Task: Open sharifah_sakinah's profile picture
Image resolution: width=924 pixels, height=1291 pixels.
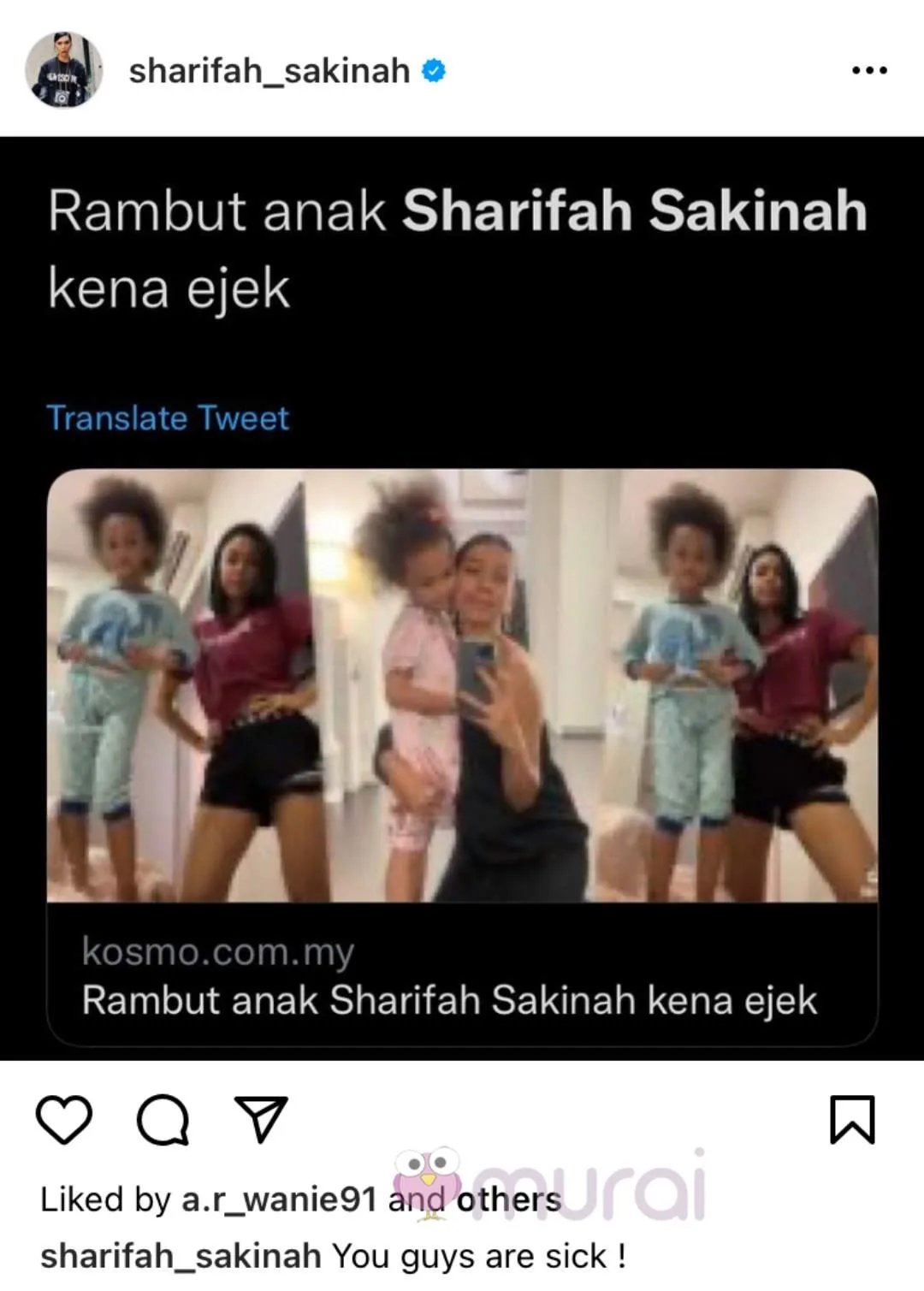Action: [63, 70]
